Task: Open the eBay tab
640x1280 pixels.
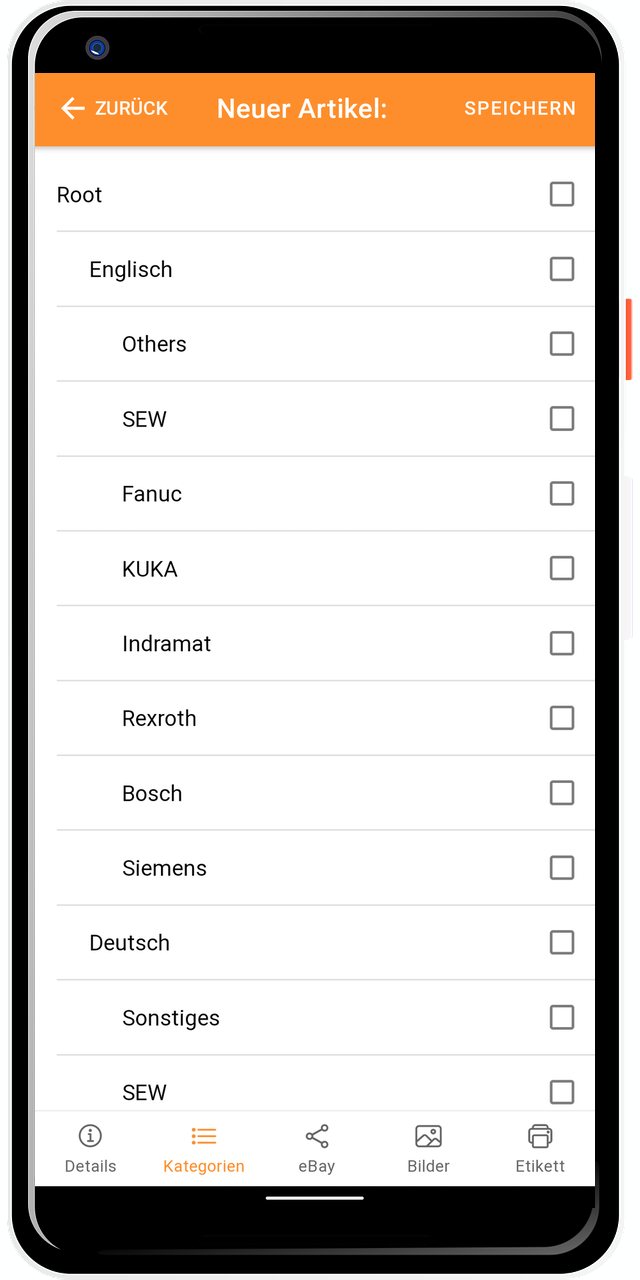Action: point(316,1148)
